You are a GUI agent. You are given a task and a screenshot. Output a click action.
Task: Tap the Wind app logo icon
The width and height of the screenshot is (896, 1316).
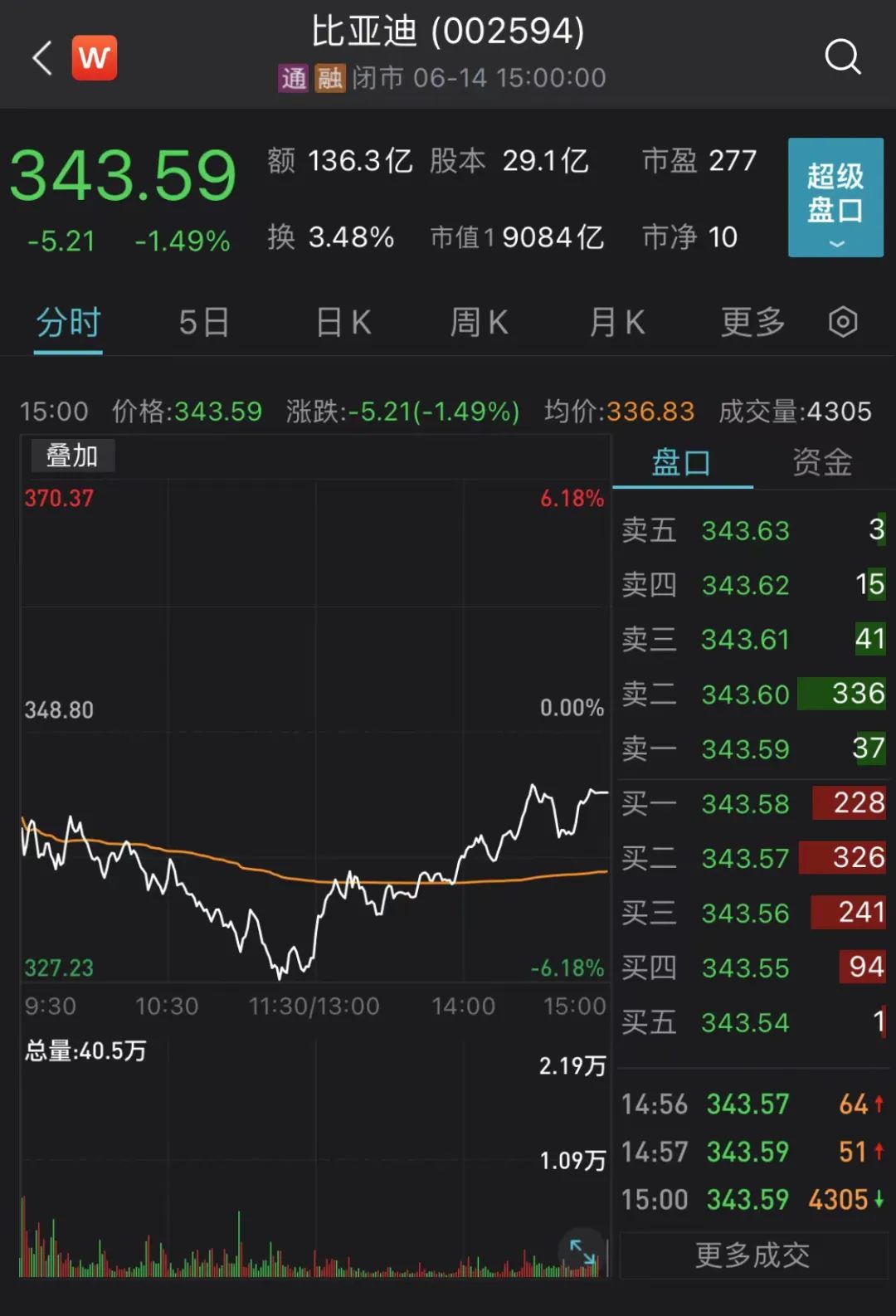click(x=94, y=57)
